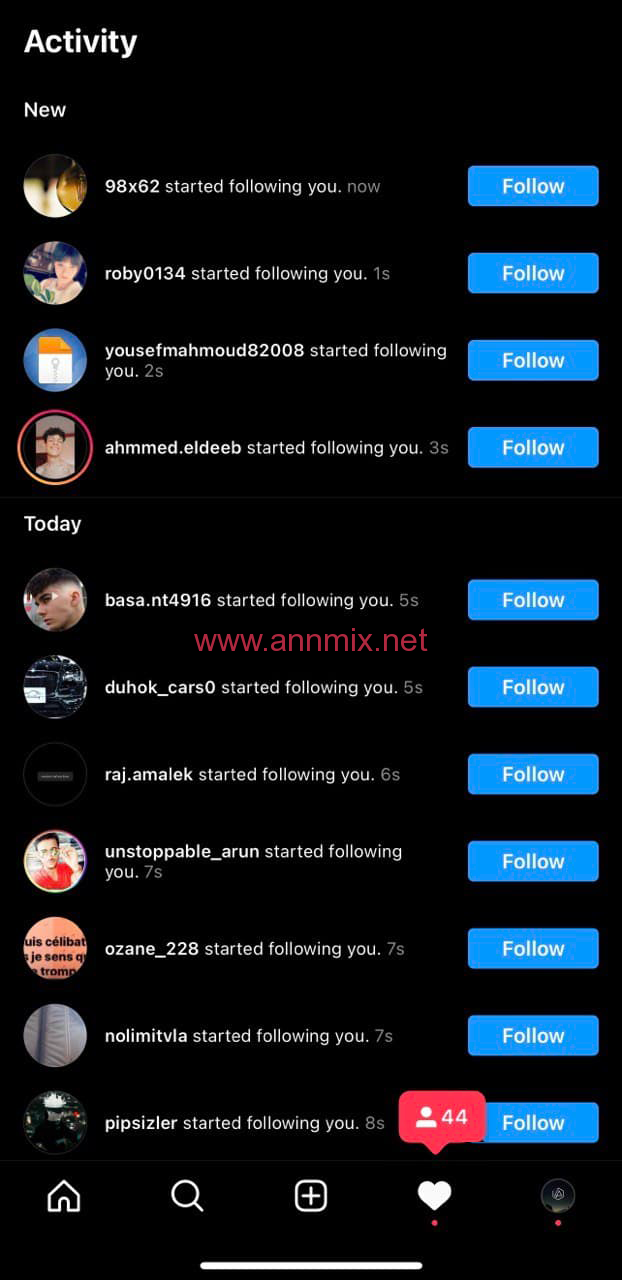Go to the Home feed tab
Viewport: 622px width, 1280px height.
(64, 1195)
